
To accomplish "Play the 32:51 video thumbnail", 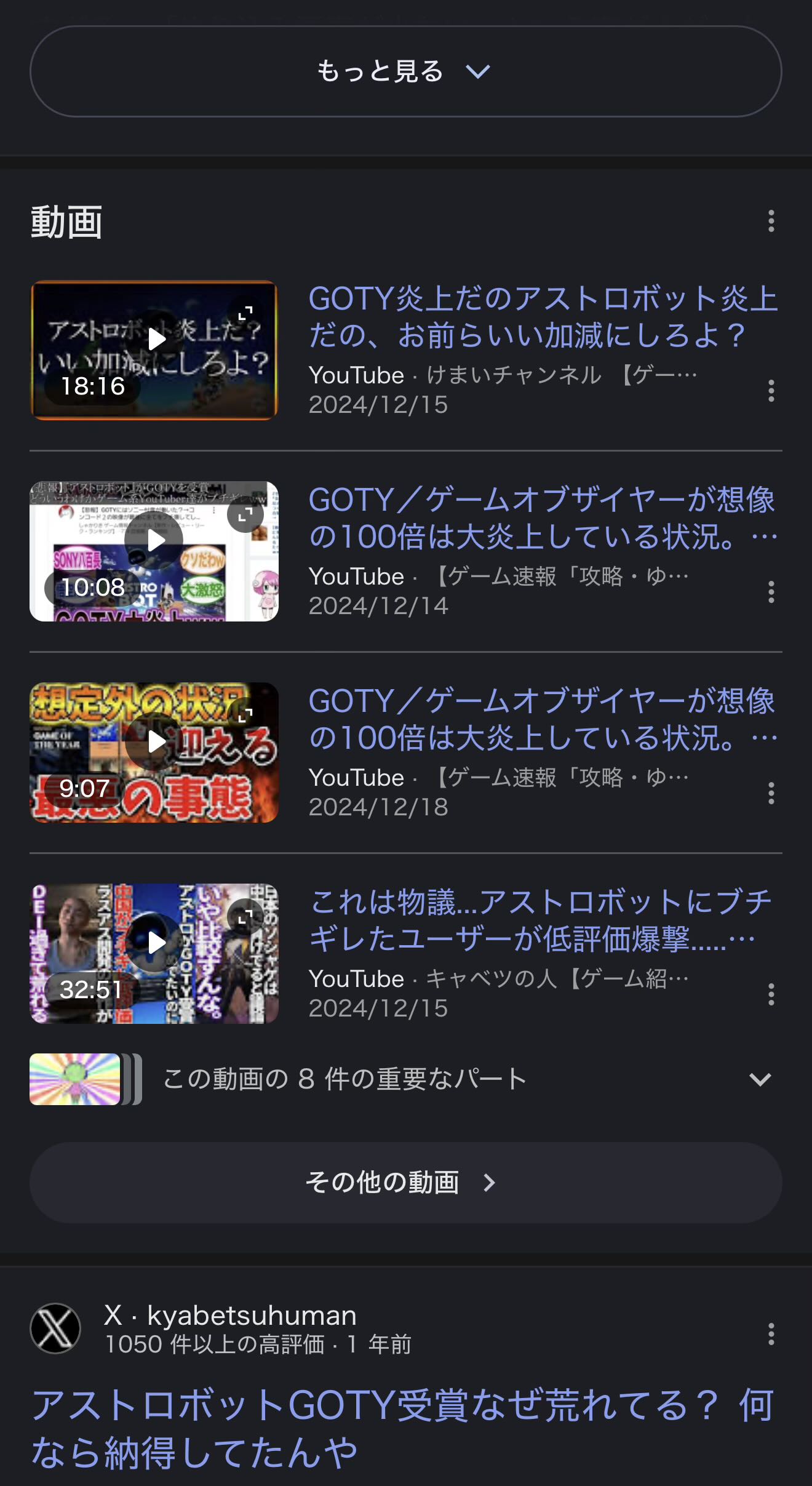I will pyautogui.click(x=154, y=954).
